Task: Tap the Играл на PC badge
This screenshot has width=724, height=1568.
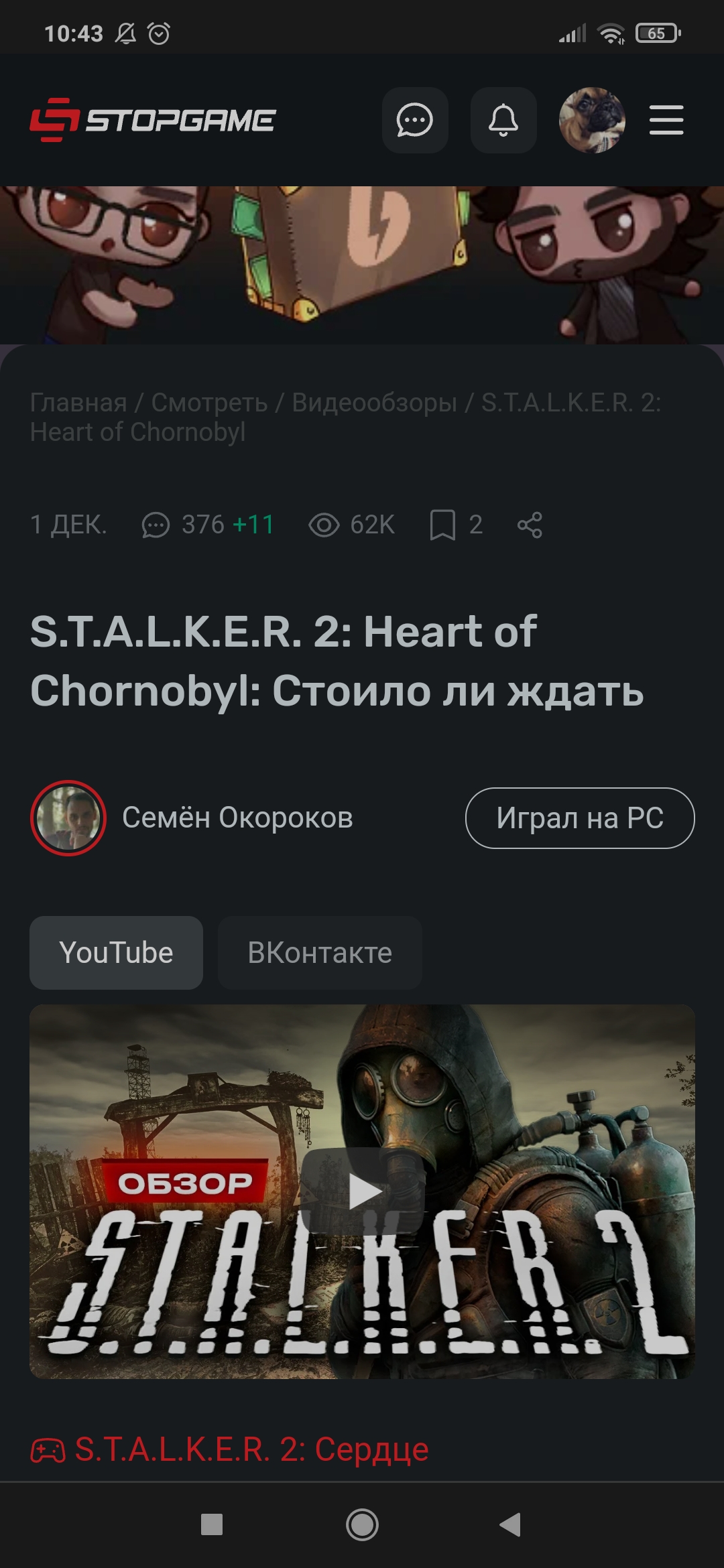Action: click(x=580, y=818)
